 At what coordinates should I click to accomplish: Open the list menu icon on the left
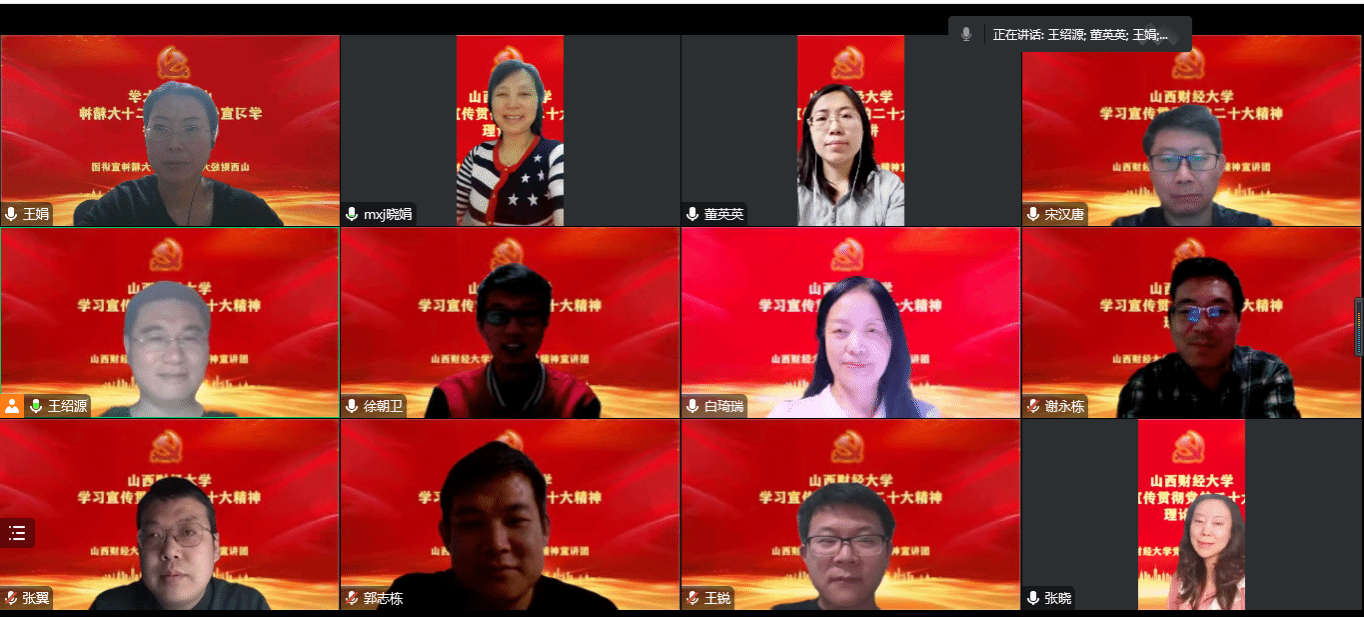[x=17, y=533]
